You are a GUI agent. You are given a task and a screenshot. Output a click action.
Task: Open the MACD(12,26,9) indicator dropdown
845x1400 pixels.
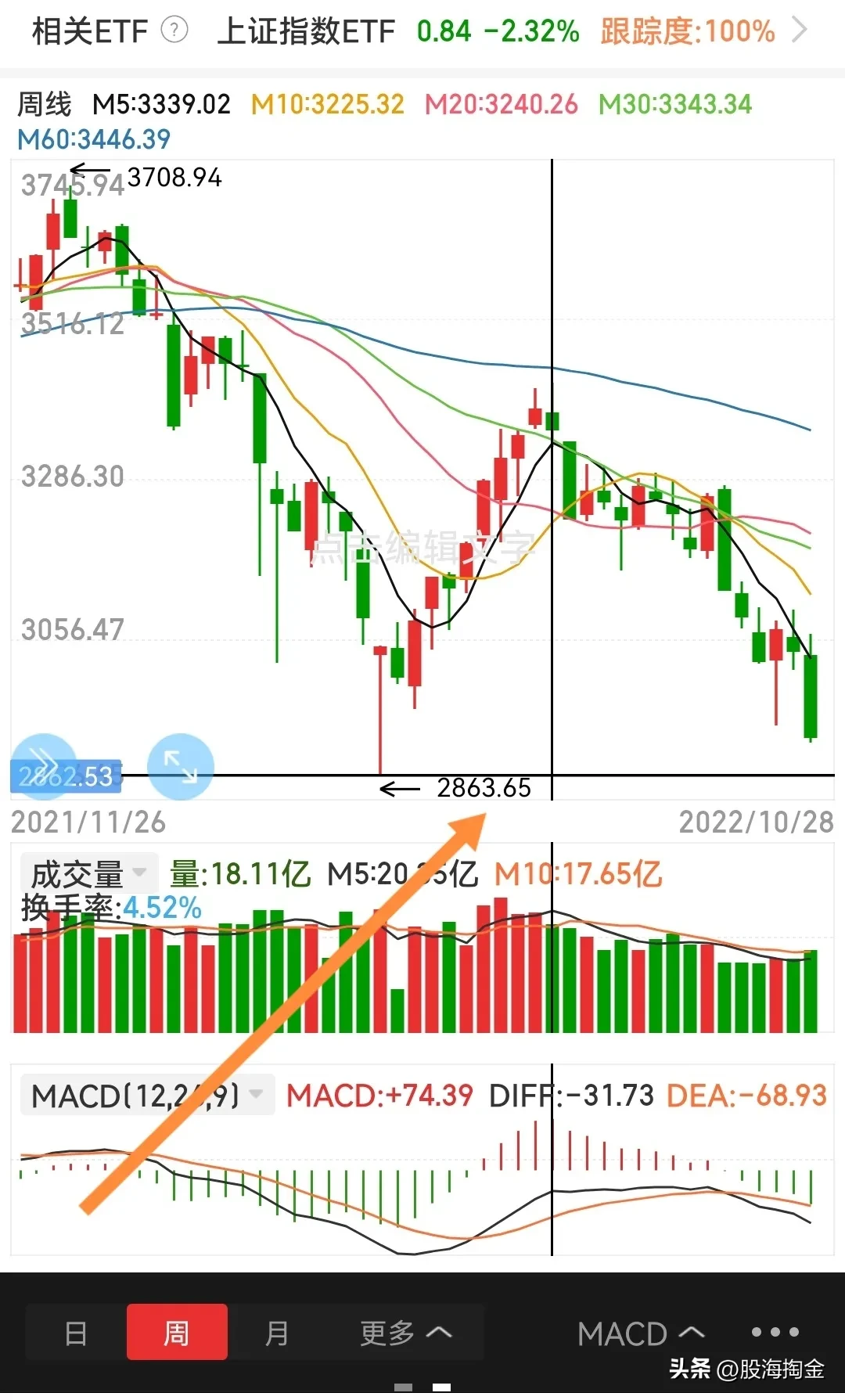pyautogui.click(x=147, y=1096)
